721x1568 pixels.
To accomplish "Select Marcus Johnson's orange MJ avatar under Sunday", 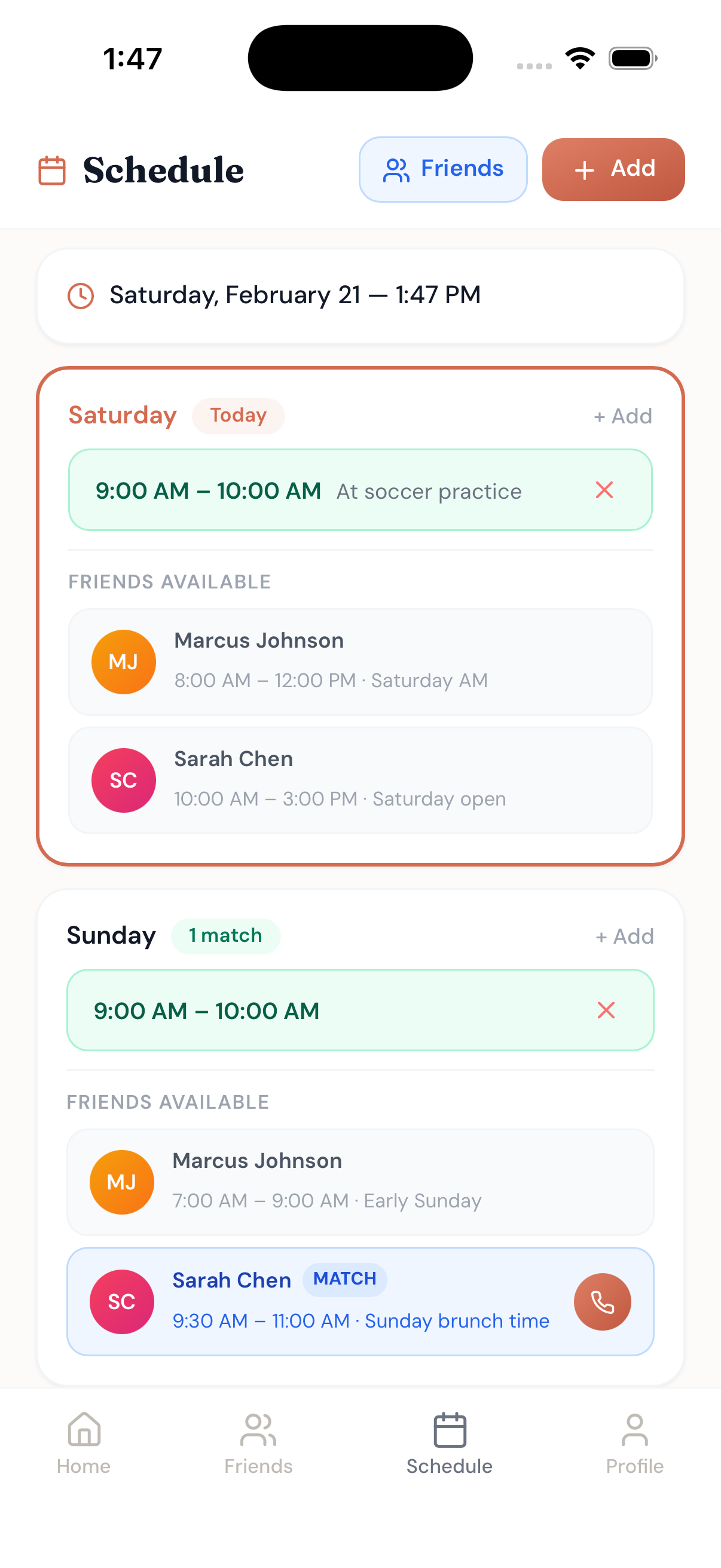I will (x=122, y=1181).
